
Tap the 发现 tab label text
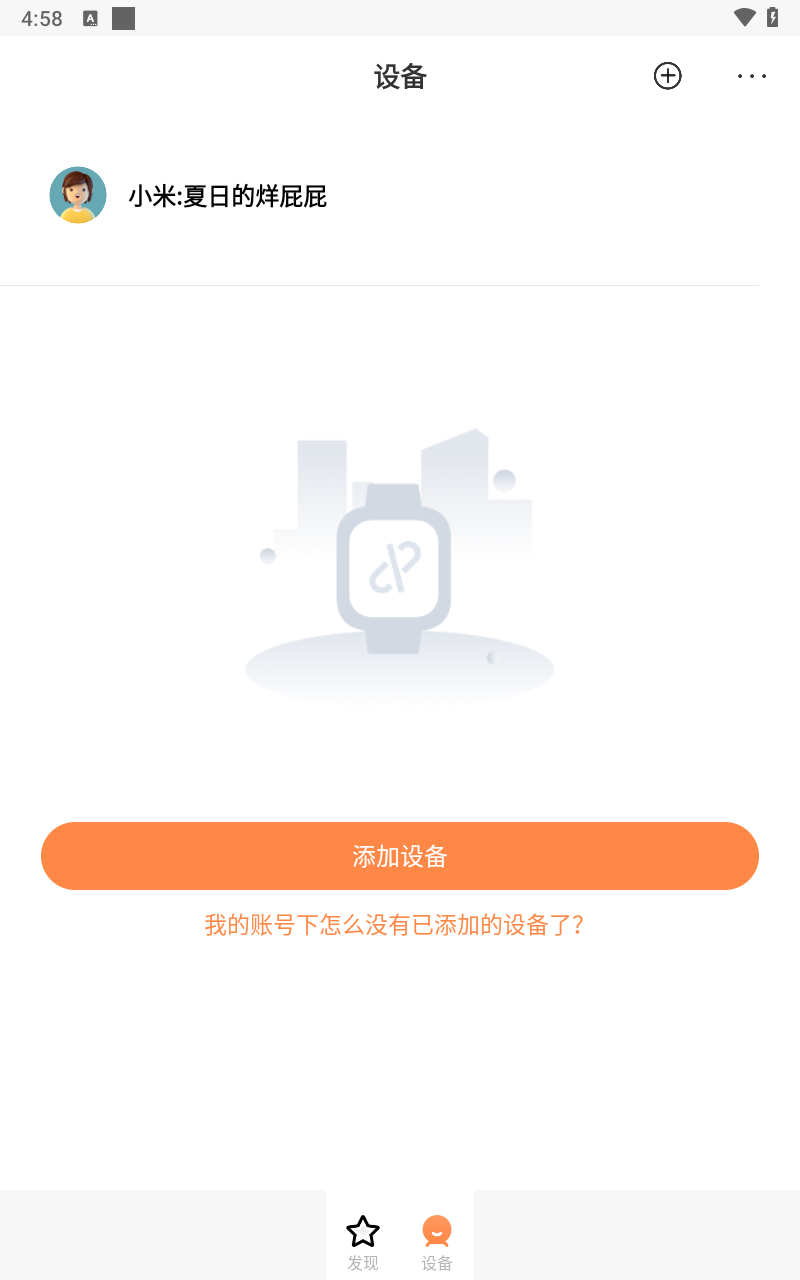(362, 1262)
